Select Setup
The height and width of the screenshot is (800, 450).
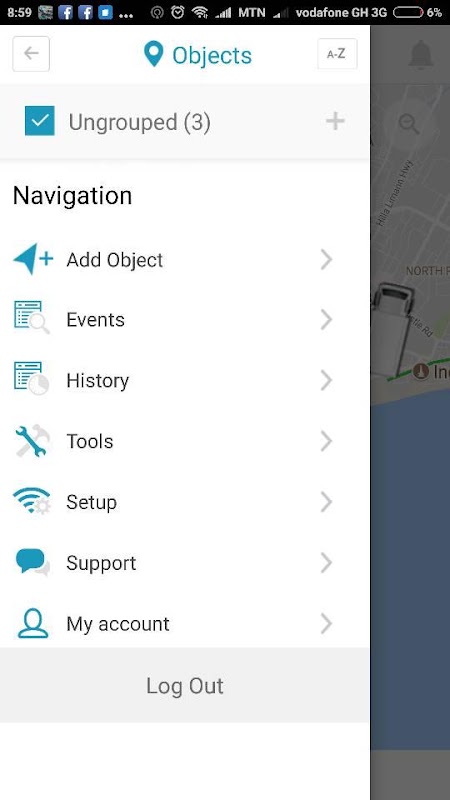coord(185,502)
